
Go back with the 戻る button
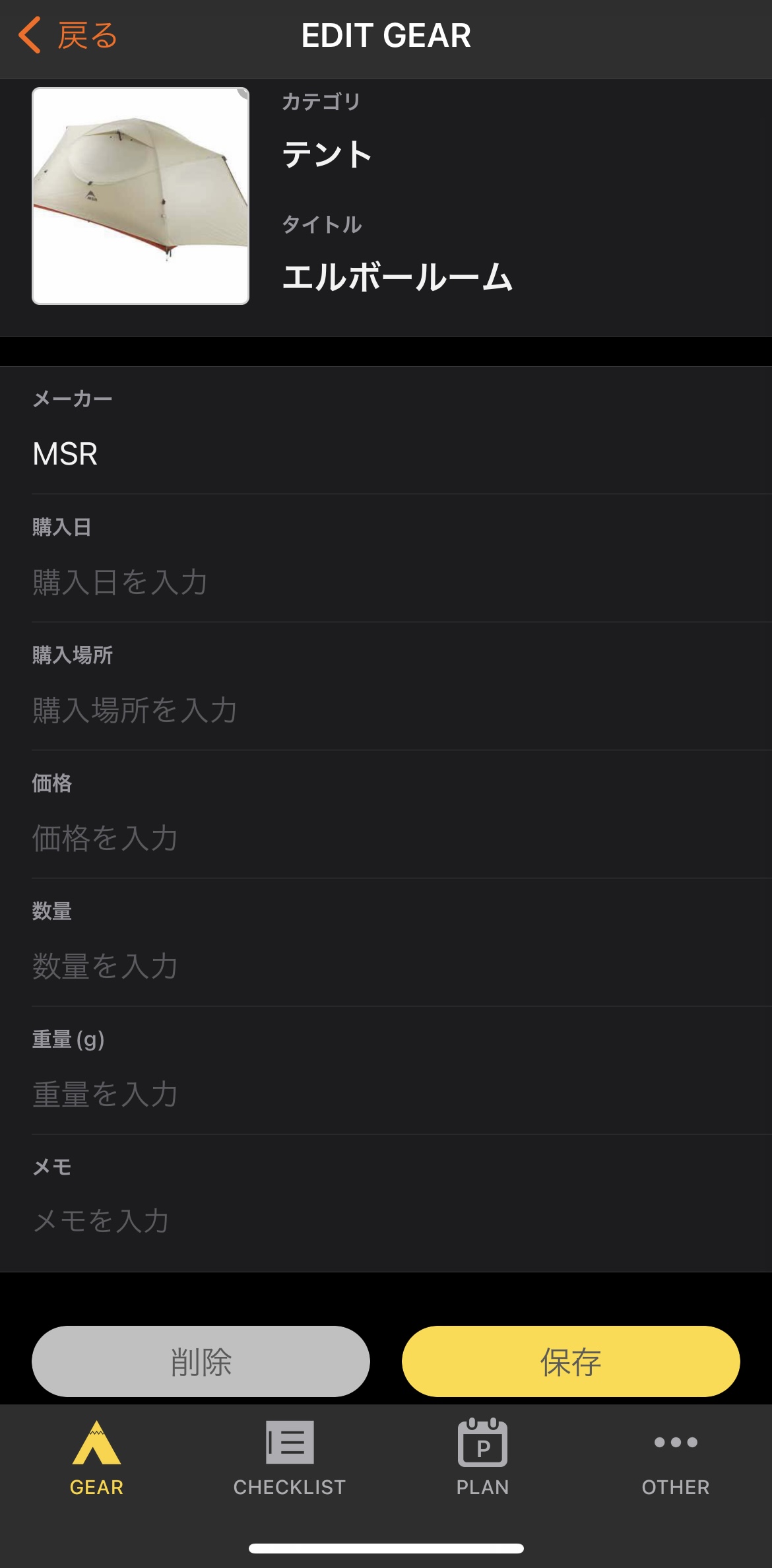tap(67, 36)
